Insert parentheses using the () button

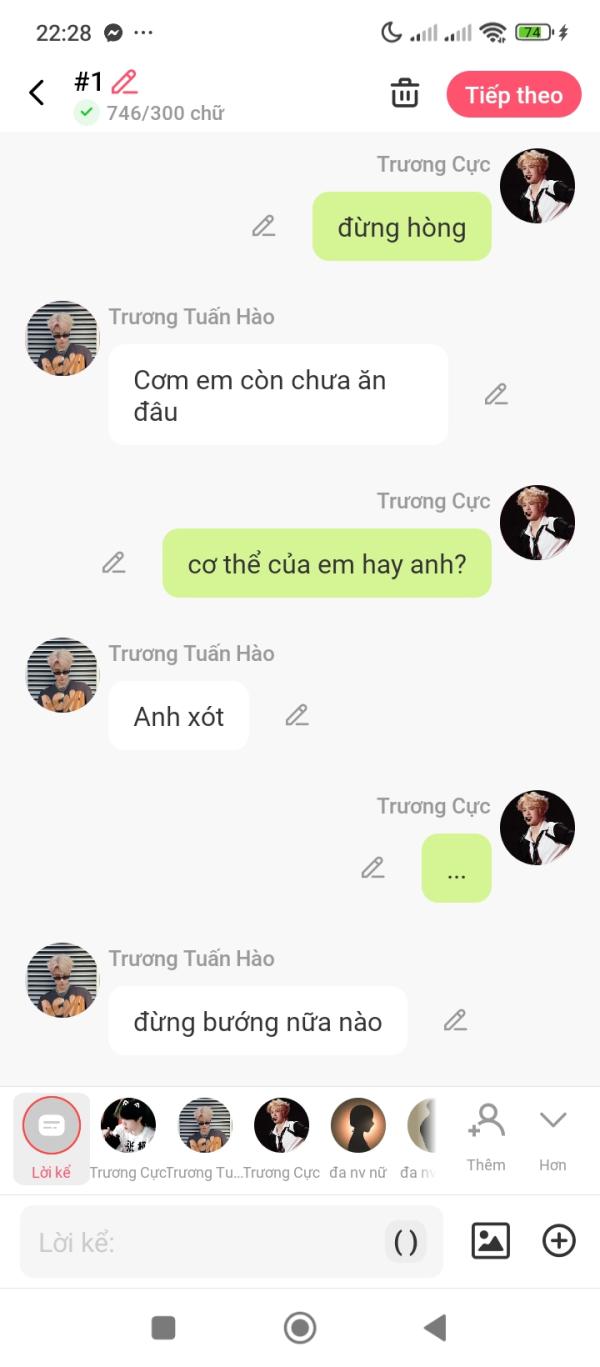click(405, 1242)
